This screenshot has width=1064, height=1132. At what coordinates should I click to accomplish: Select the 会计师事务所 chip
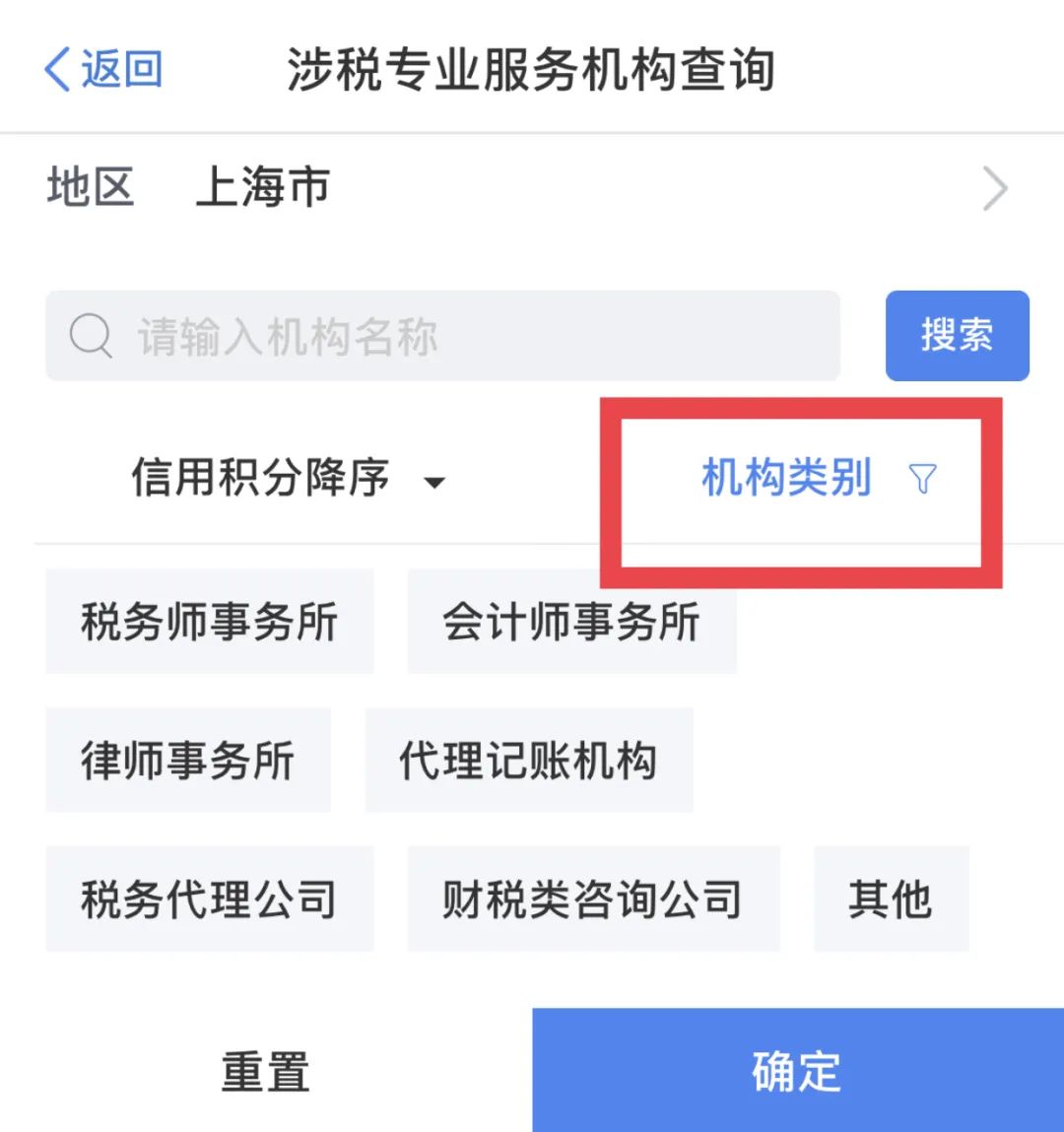tap(571, 621)
